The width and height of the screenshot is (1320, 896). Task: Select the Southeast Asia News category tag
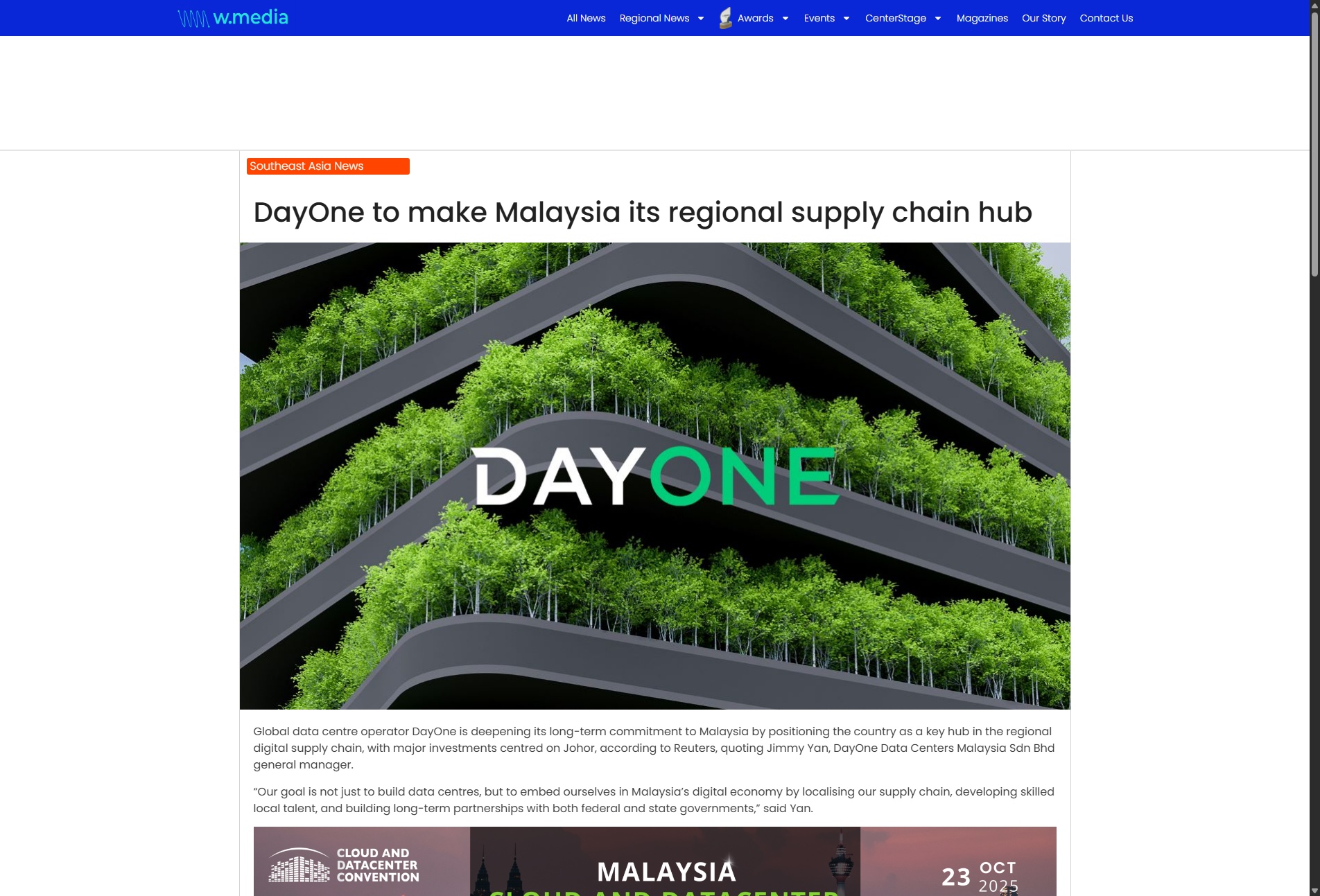pyautogui.click(x=306, y=166)
